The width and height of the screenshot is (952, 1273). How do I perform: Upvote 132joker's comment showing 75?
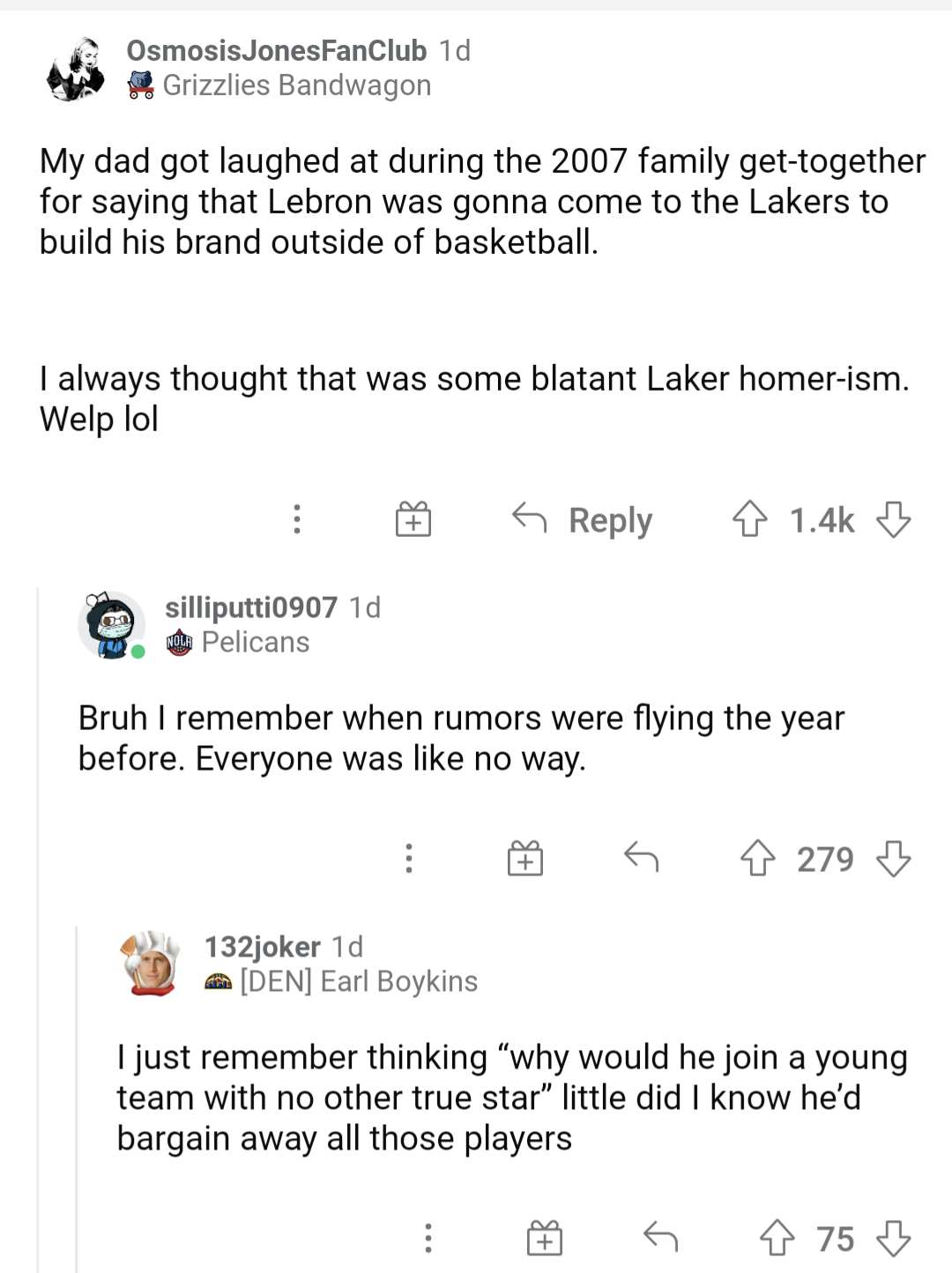click(777, 1239)
